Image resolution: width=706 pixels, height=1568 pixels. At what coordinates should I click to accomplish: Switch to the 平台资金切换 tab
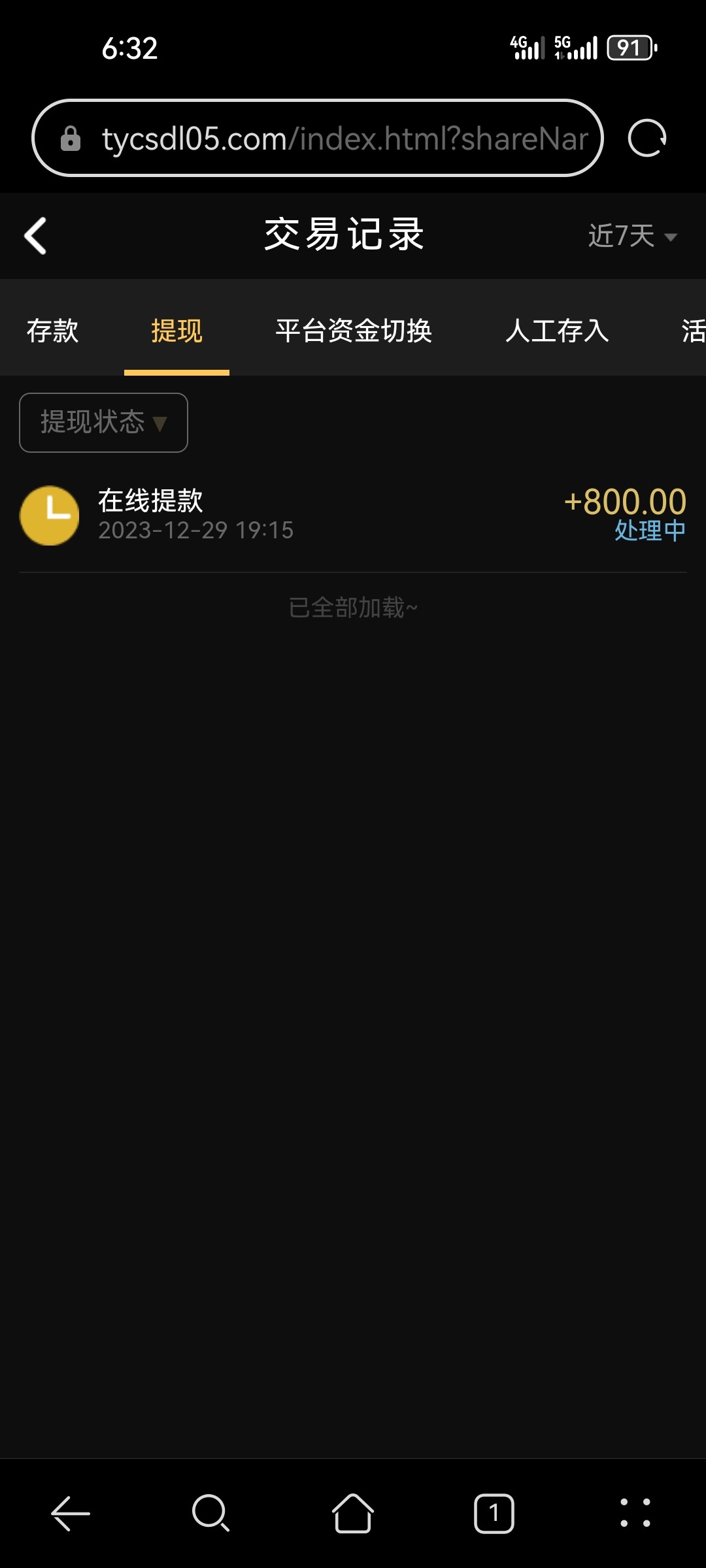click(x=354, y=331)
